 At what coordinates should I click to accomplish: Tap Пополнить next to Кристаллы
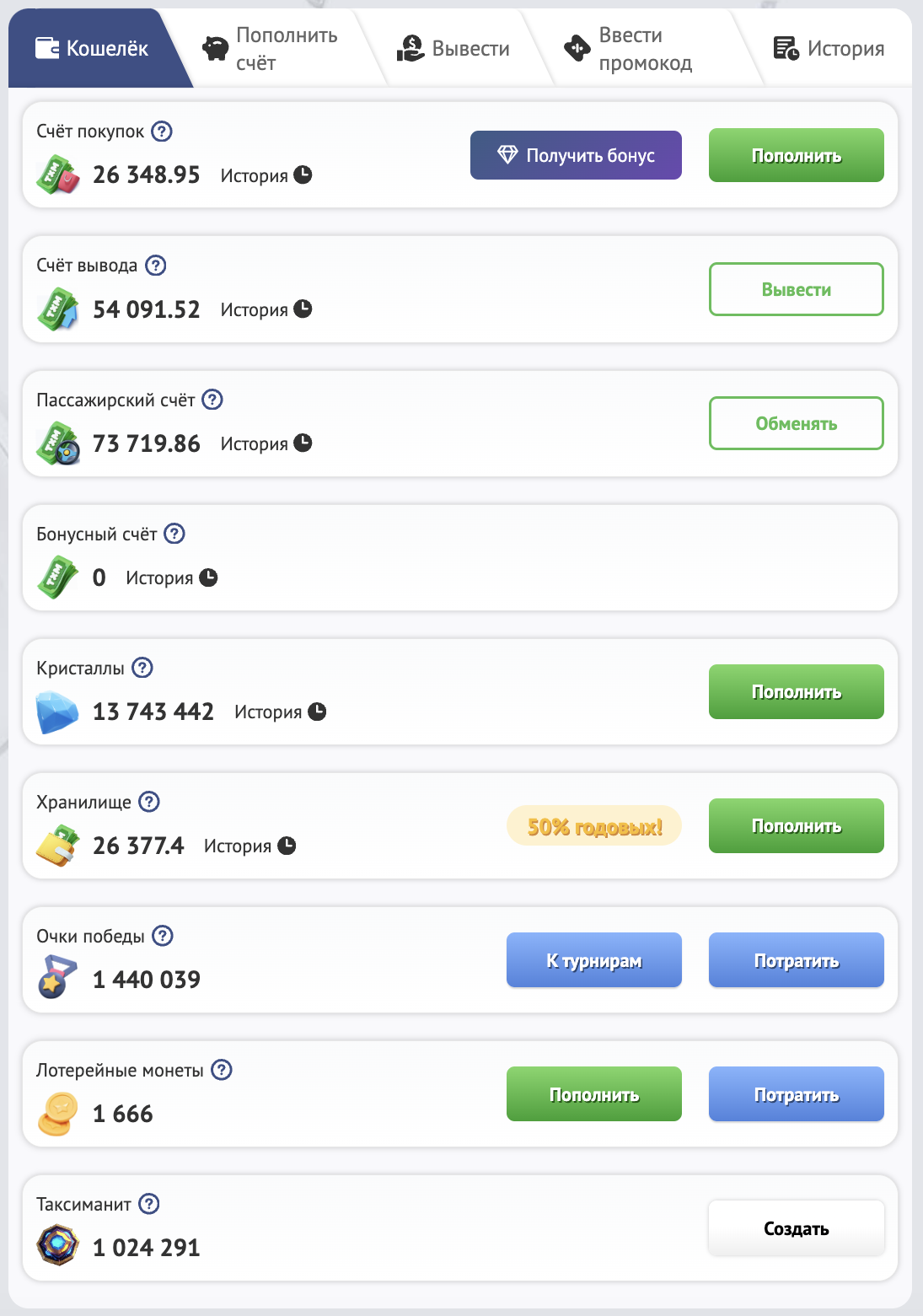(796, 691)
